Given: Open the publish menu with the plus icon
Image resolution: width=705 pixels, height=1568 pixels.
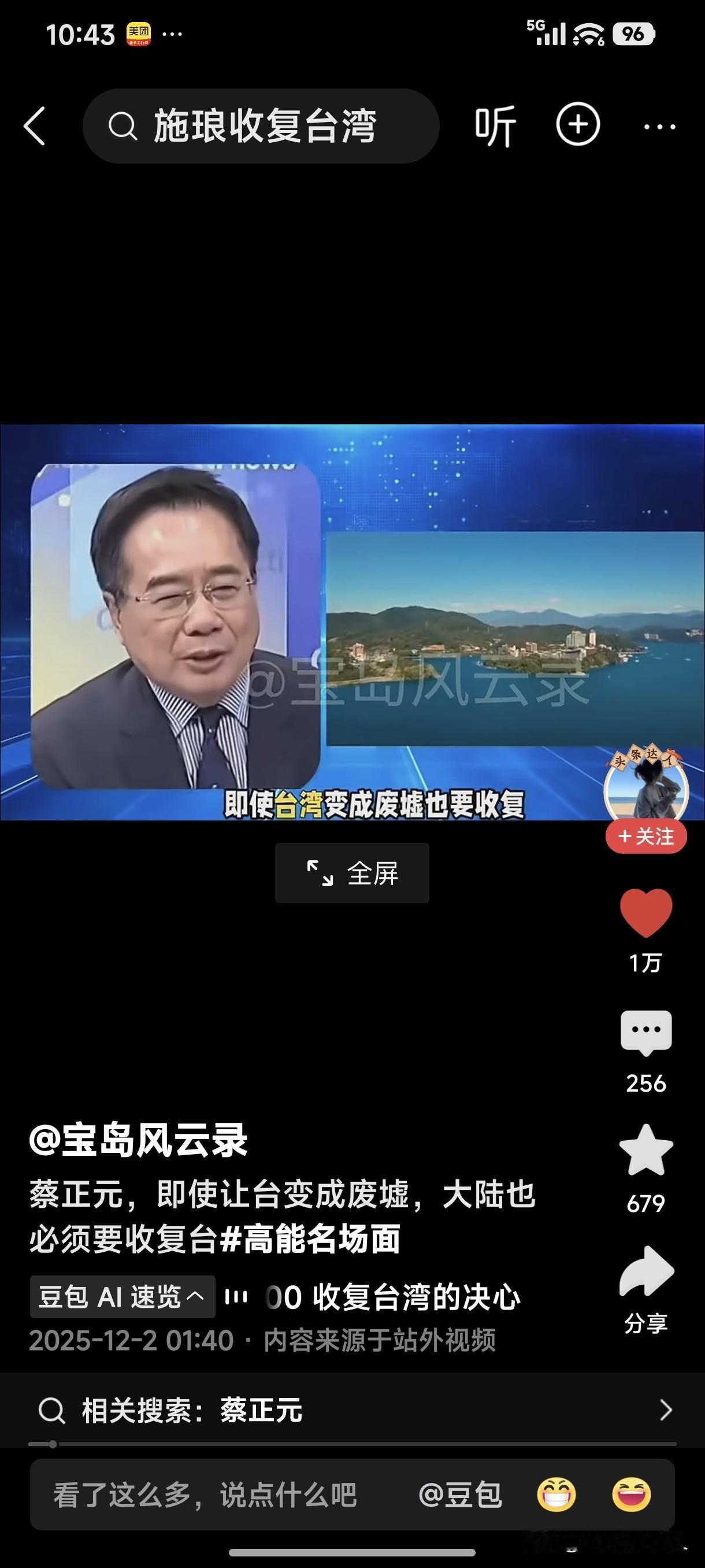Looking at the screenshot, I should (579, 125).
